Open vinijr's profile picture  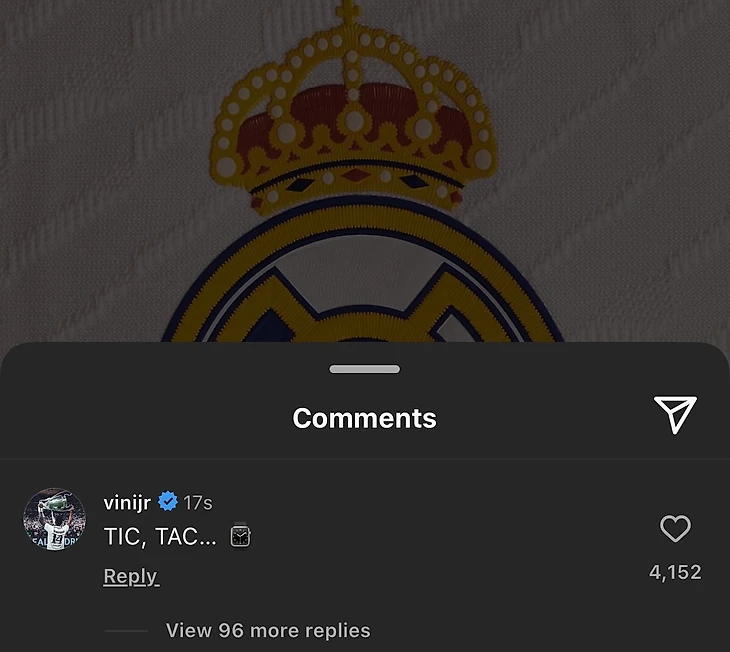point(54,519)
